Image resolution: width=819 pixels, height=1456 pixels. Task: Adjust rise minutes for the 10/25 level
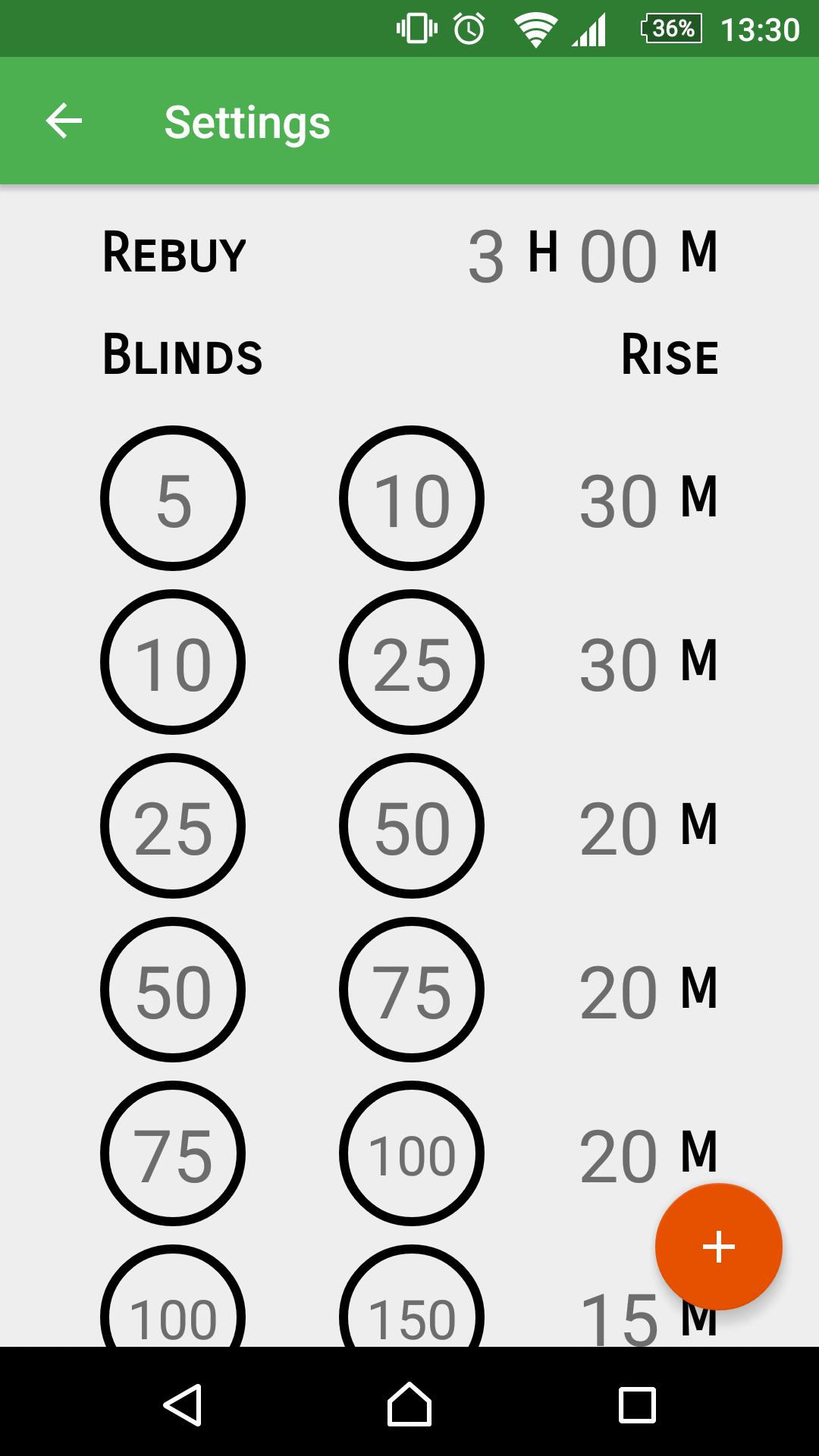(618, 664)
